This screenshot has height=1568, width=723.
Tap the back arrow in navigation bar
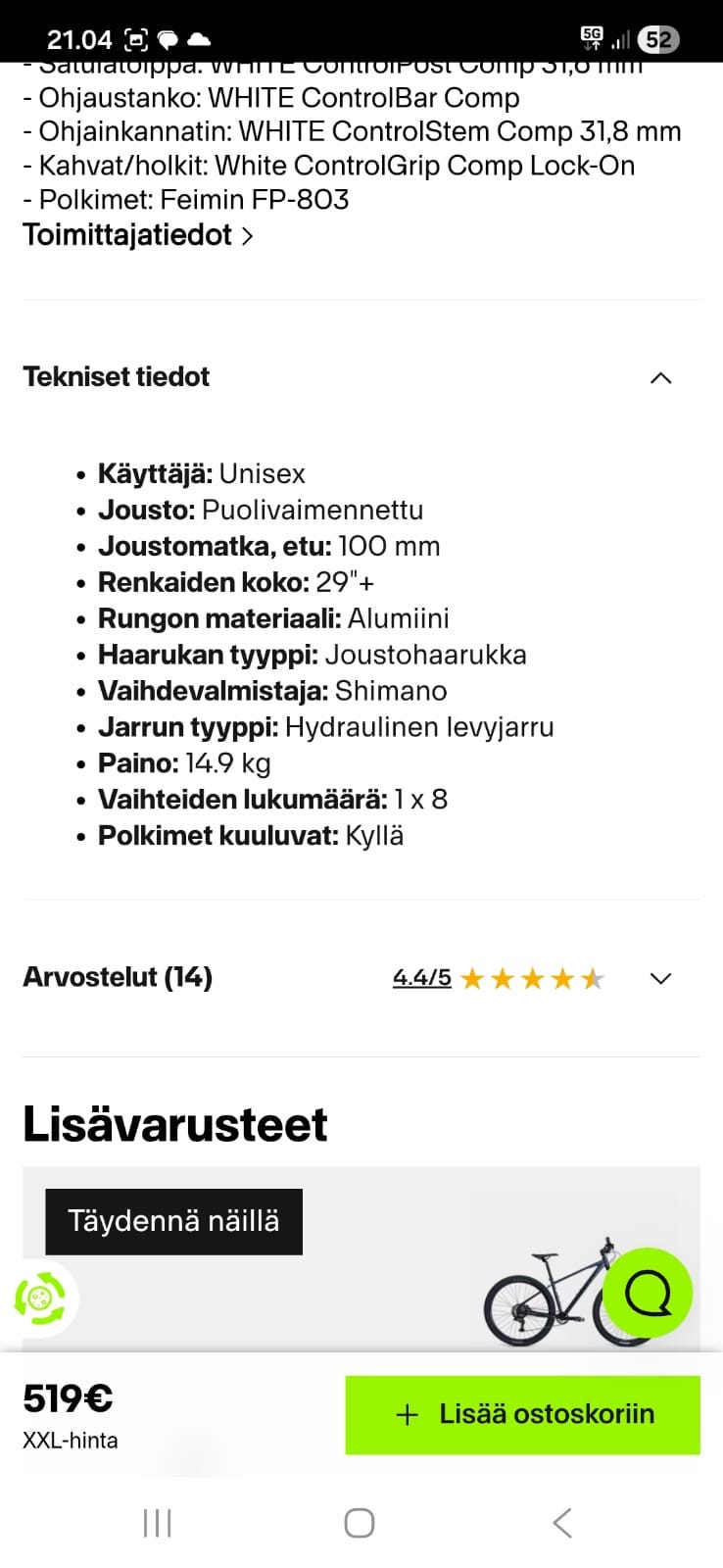point(561,1522)
